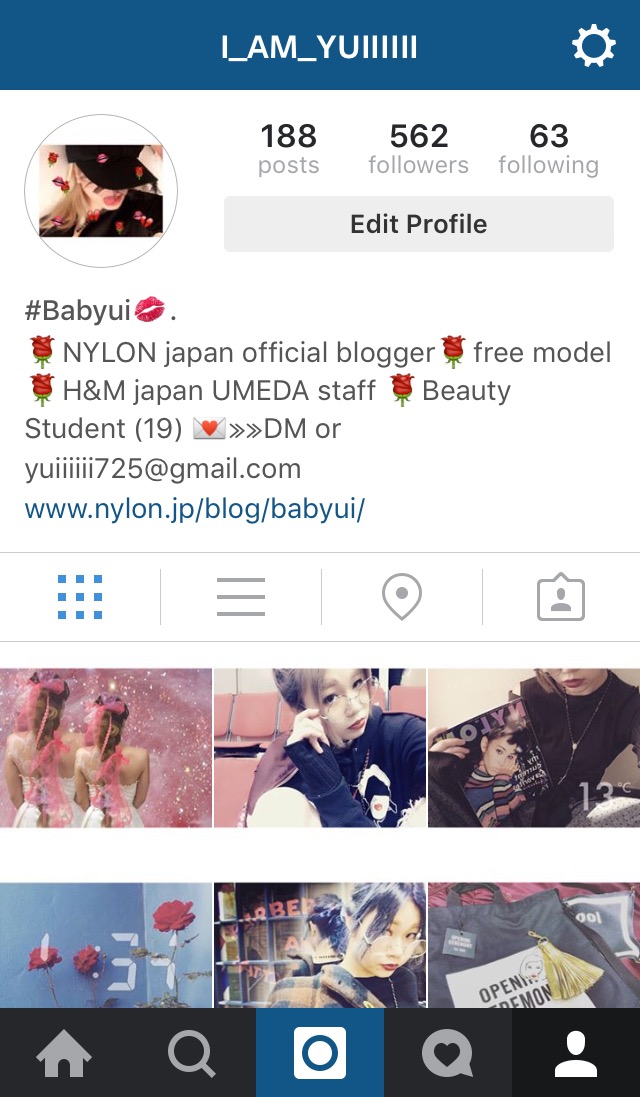View the 562 followers list
640x1097 pixels.
[418, 148]
